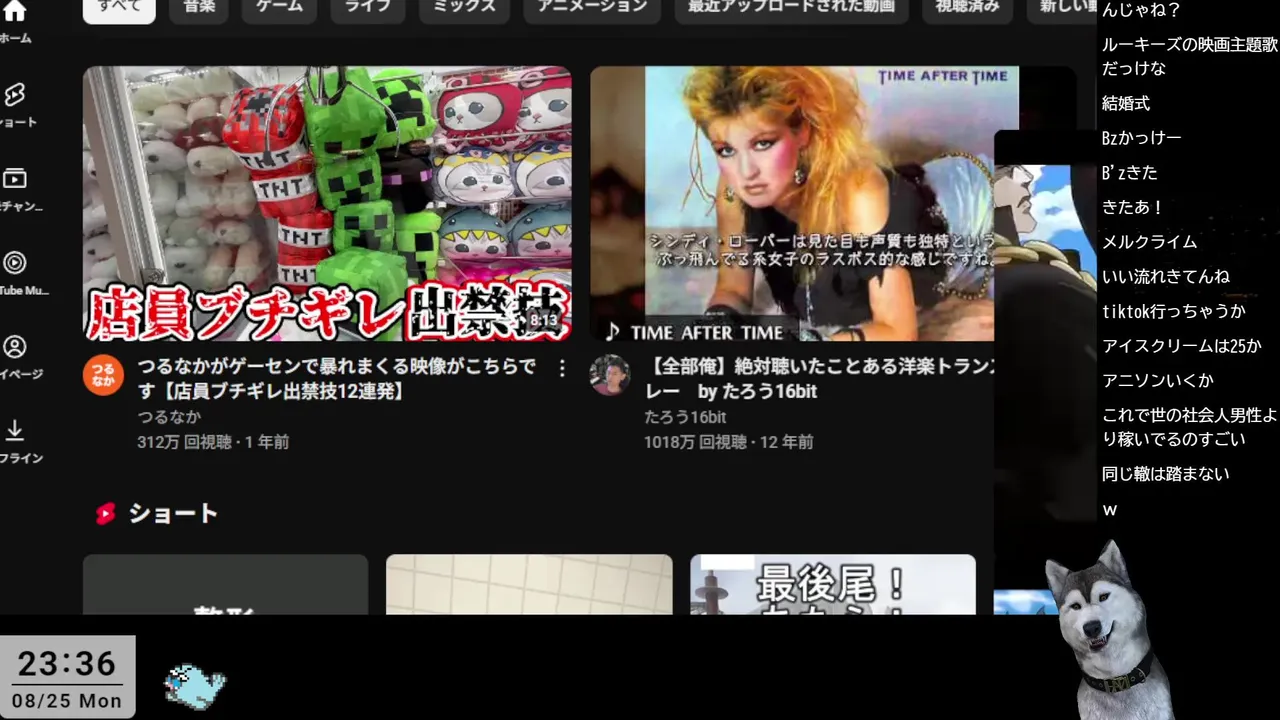Open the subscriptions channel tab

tap(15, 188)
